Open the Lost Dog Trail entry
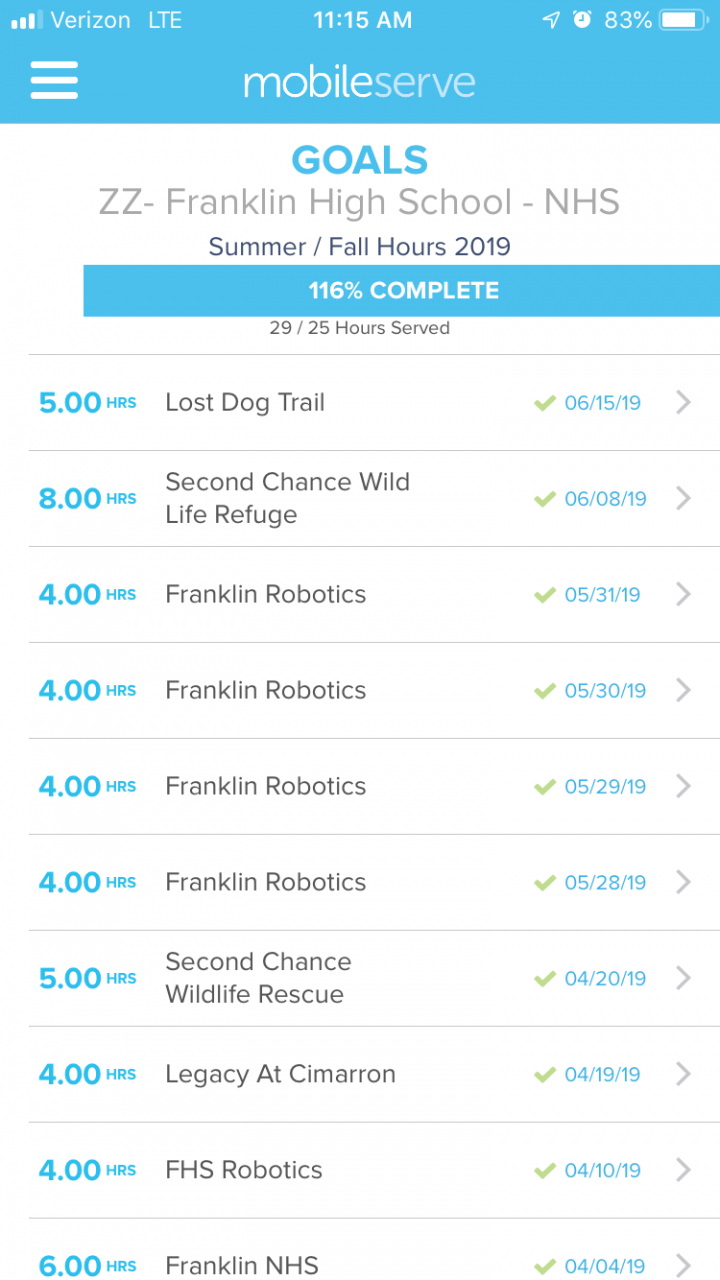 [x=360, y=403]
